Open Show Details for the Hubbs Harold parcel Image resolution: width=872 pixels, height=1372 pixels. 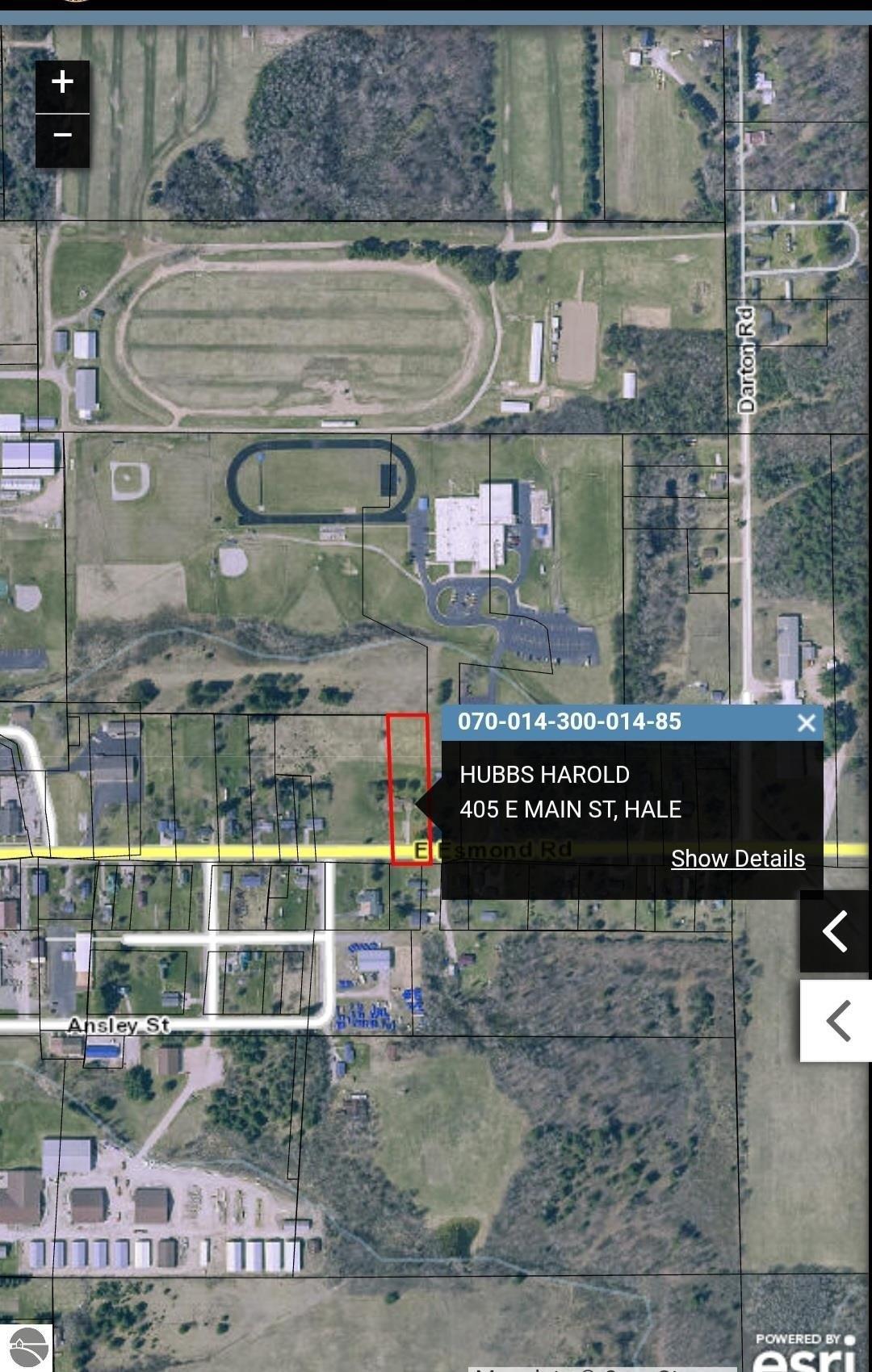[x=737, y=859]
